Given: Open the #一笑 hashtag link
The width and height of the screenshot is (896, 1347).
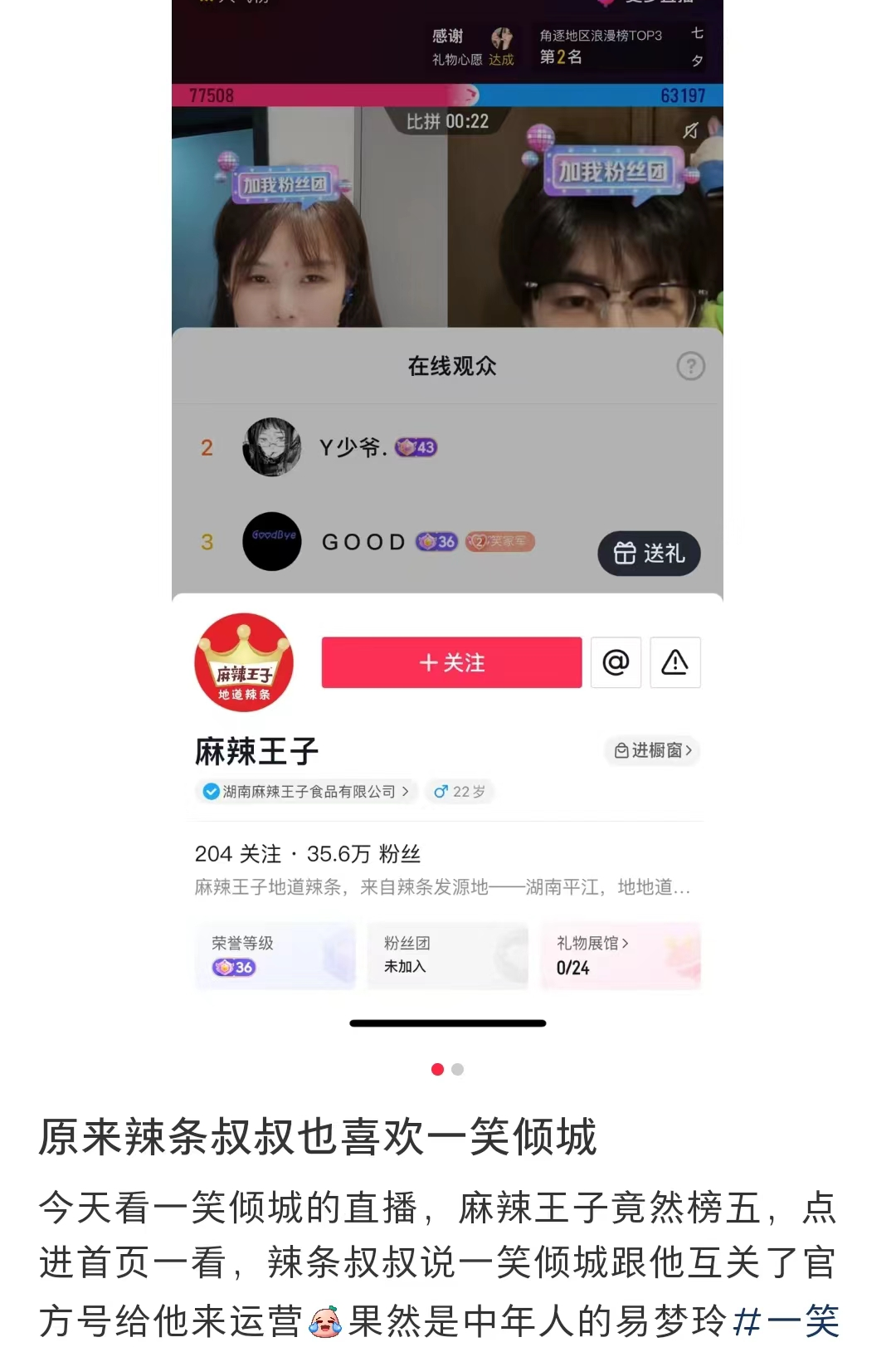Looking at the screenshot, I should (x=786, y=1320).
